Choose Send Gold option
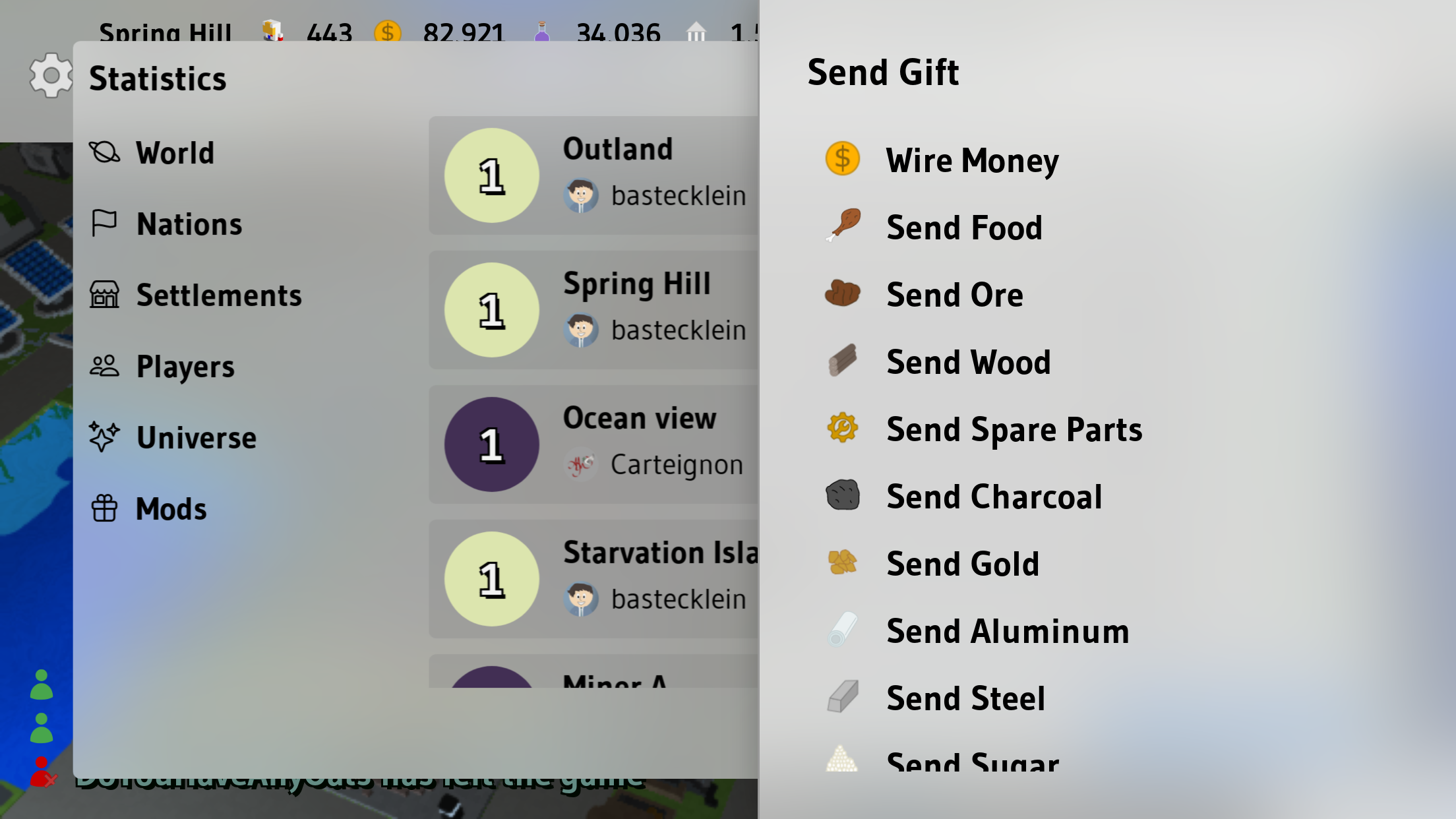This screenshot has height=819, width=1456. pos(962,564)
